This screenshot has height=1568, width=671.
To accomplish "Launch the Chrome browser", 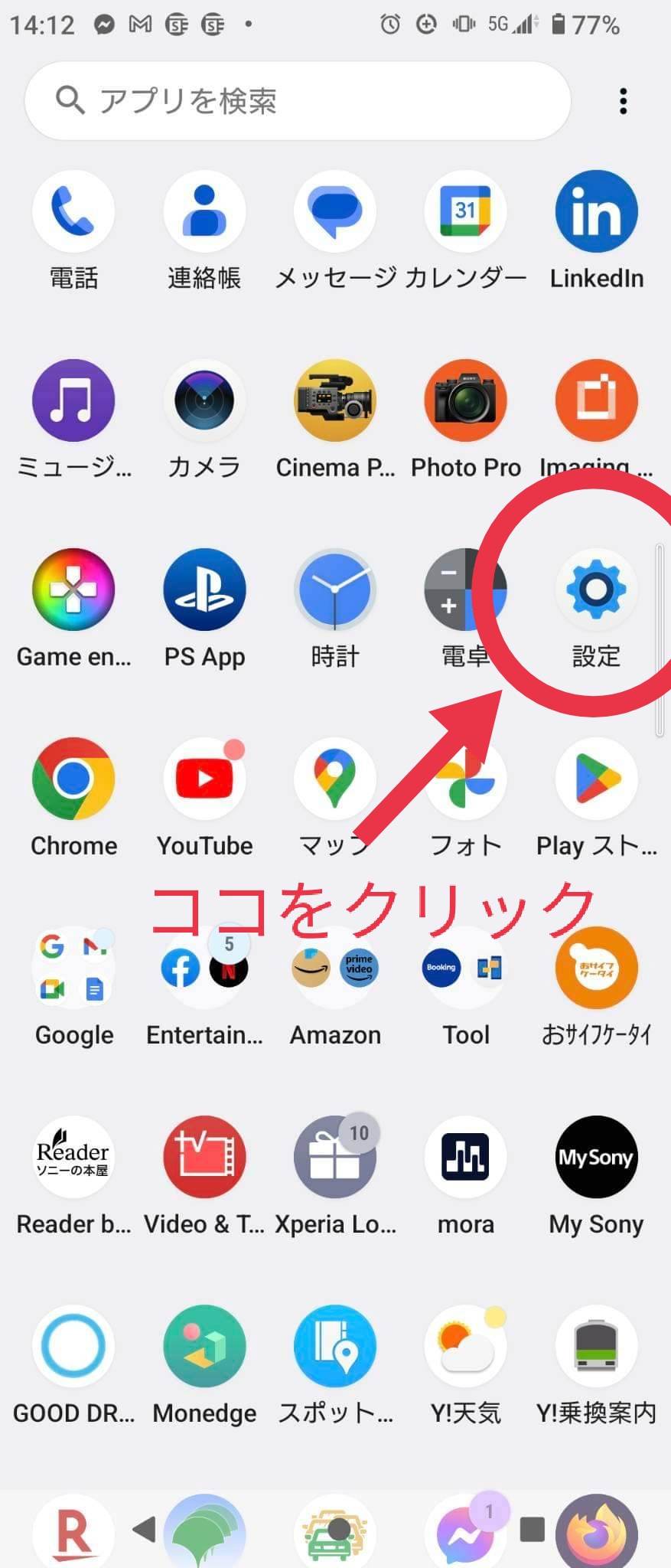I will pos(73,779).
